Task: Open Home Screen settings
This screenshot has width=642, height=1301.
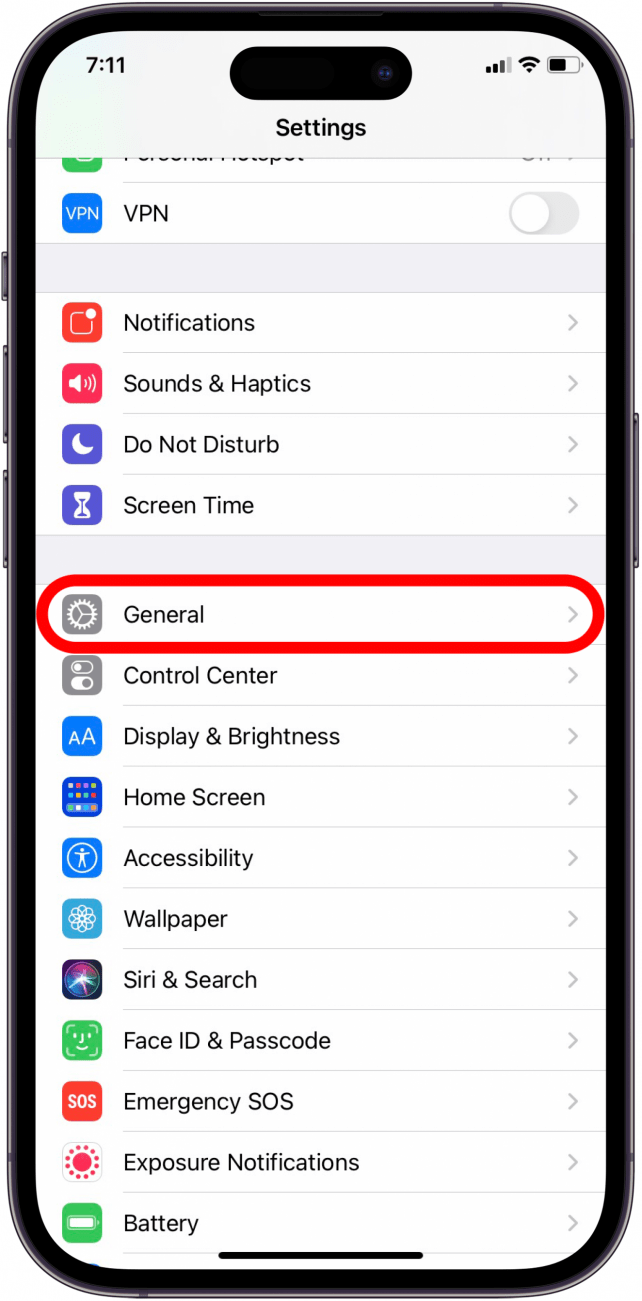Action: (x=320, y=798)
